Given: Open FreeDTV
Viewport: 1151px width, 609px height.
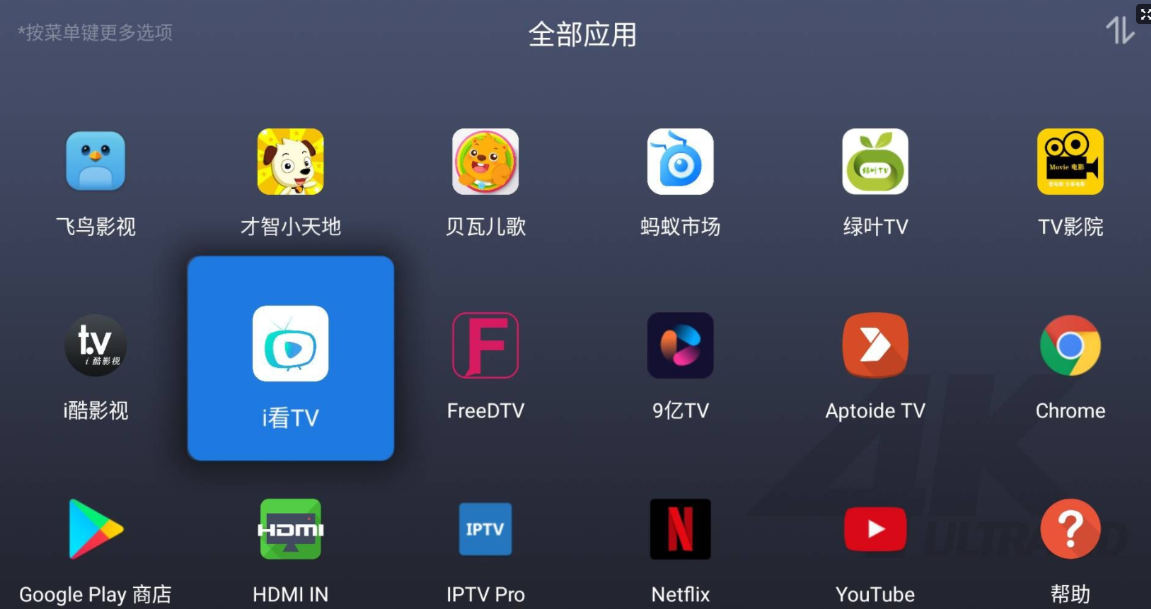Looking at the screenshot, I should pyautogui.click(x=485, y=346).
